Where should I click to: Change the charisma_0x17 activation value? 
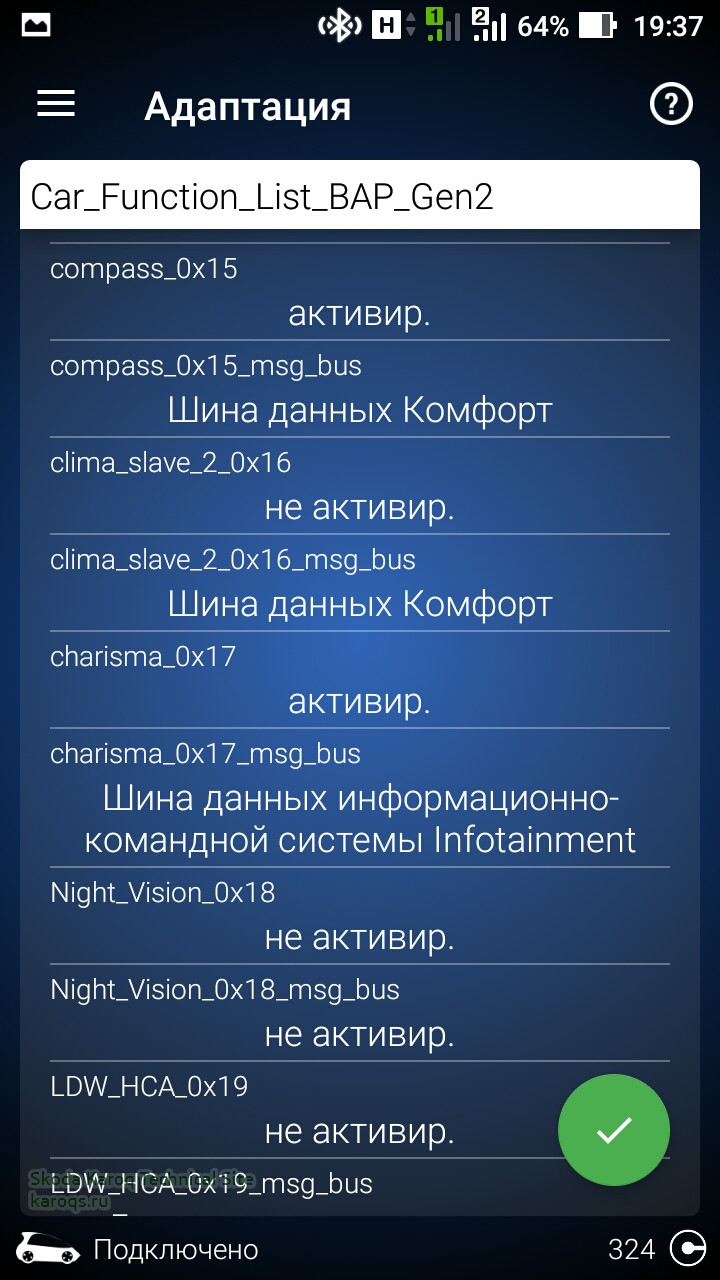tap(360, 701)
